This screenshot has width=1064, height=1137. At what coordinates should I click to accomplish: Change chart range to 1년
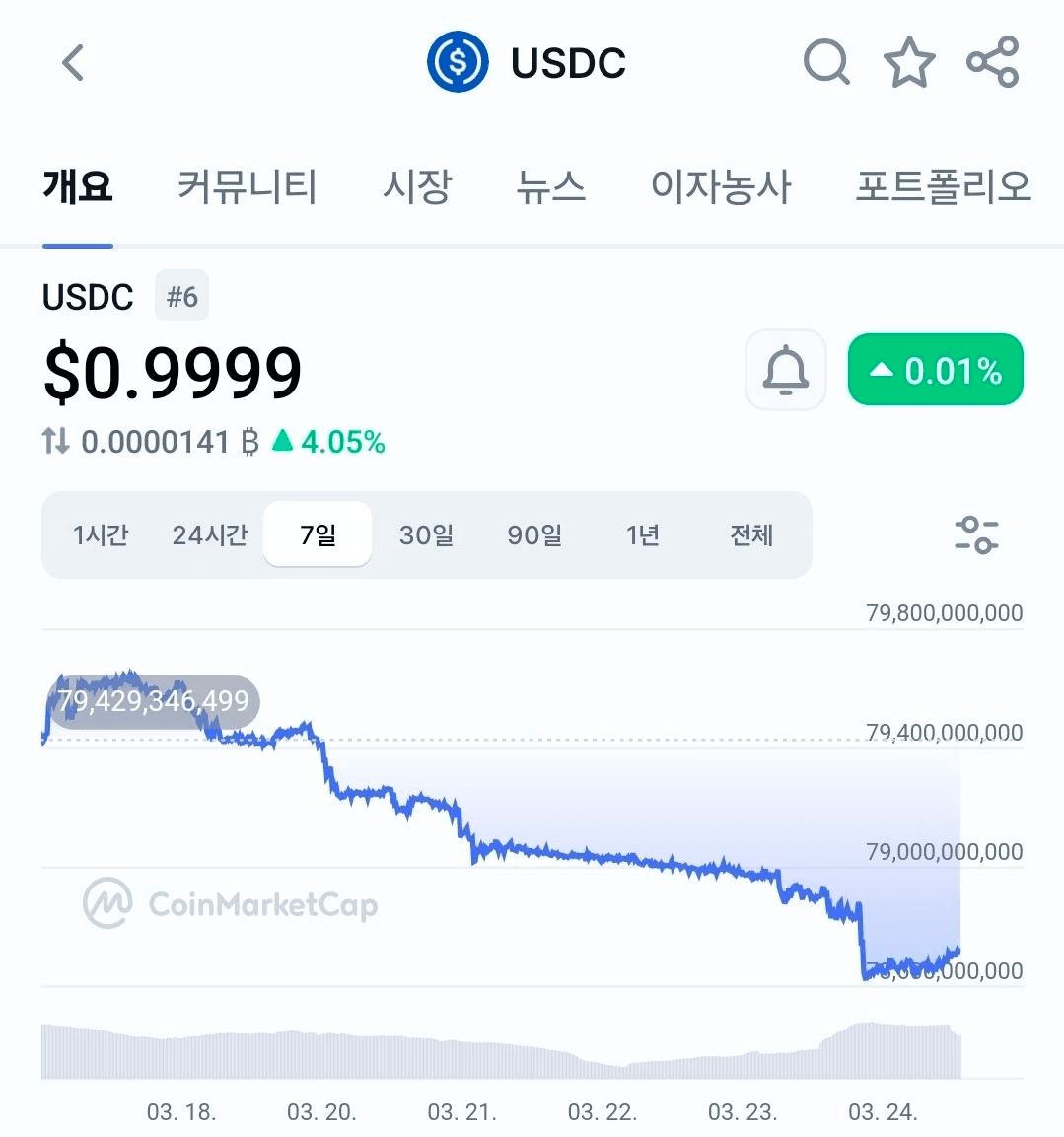(x=643, y=535)
